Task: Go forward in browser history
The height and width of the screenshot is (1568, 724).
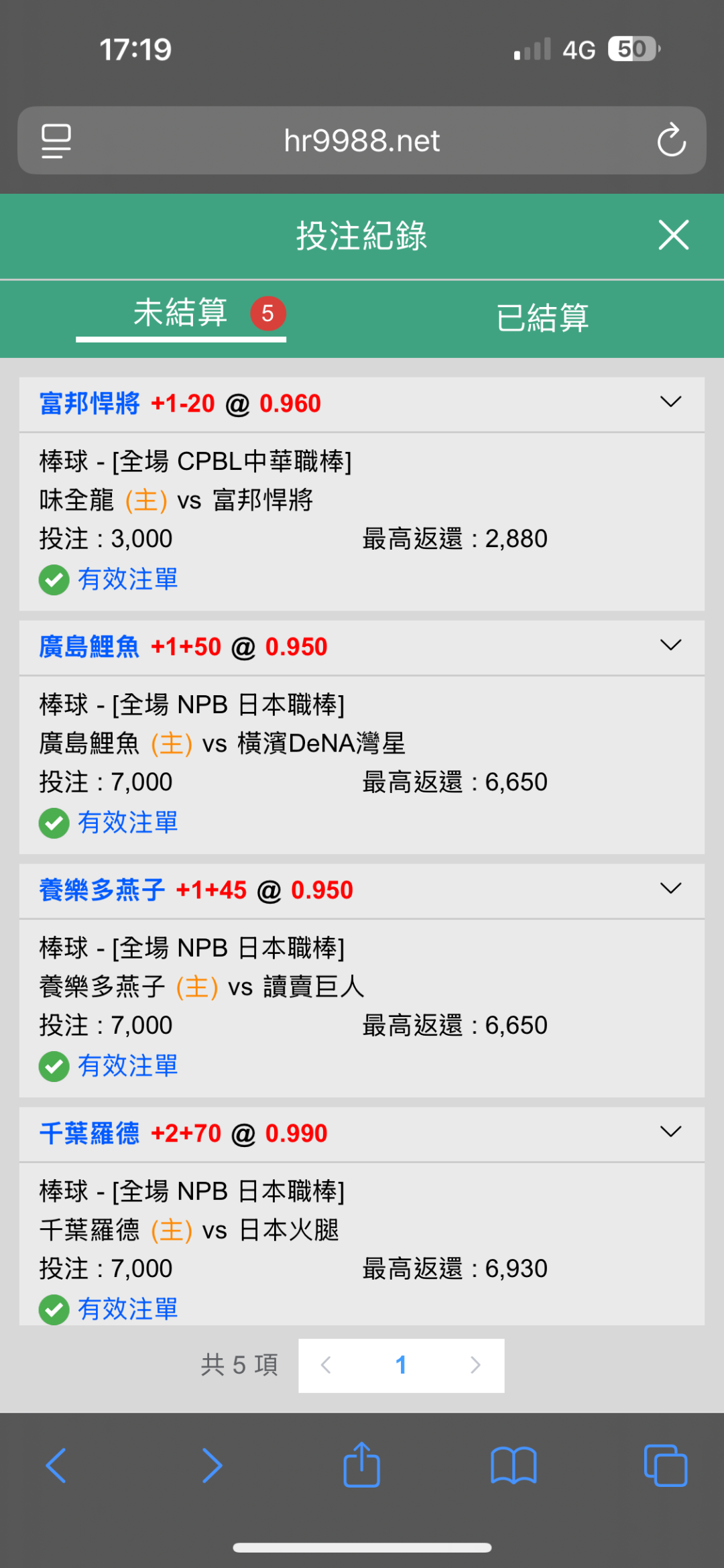Action: (212, 1465)
